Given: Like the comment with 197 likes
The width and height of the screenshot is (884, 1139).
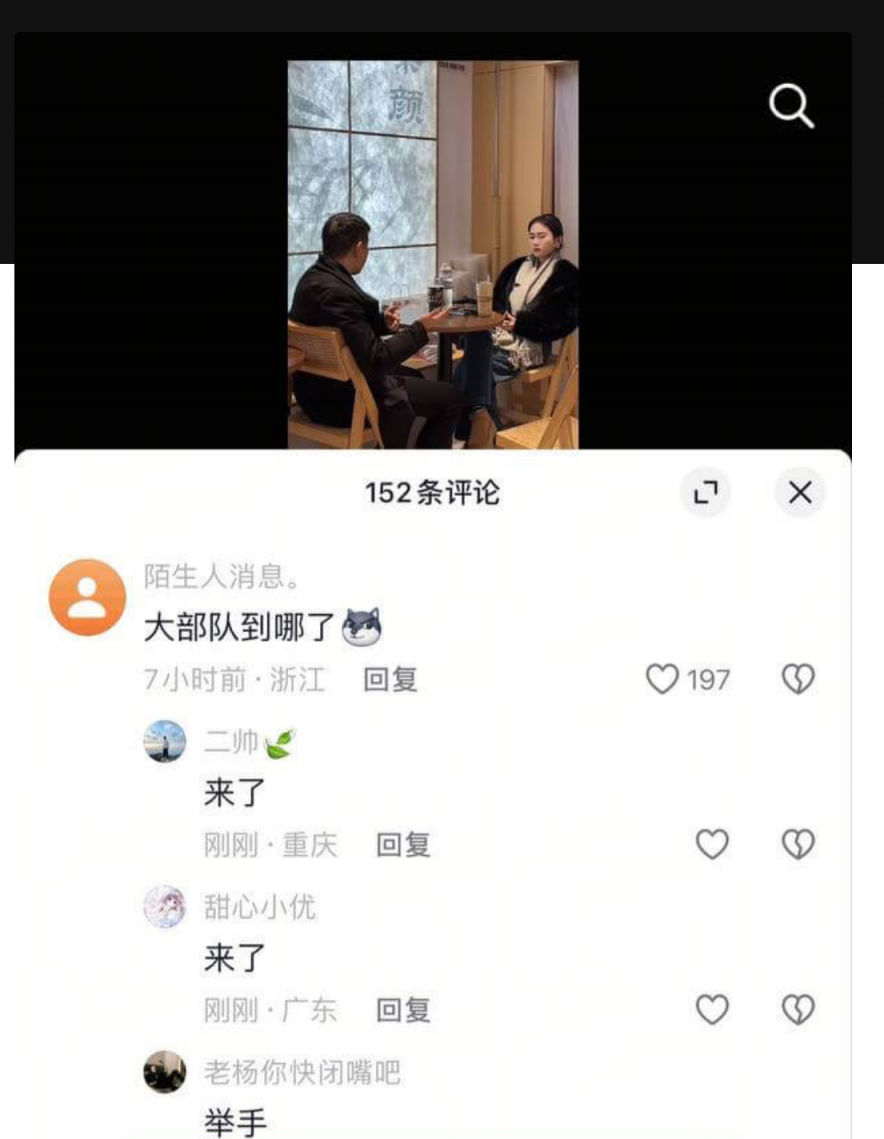Looking at the screenshot, I should pos(662,679).
